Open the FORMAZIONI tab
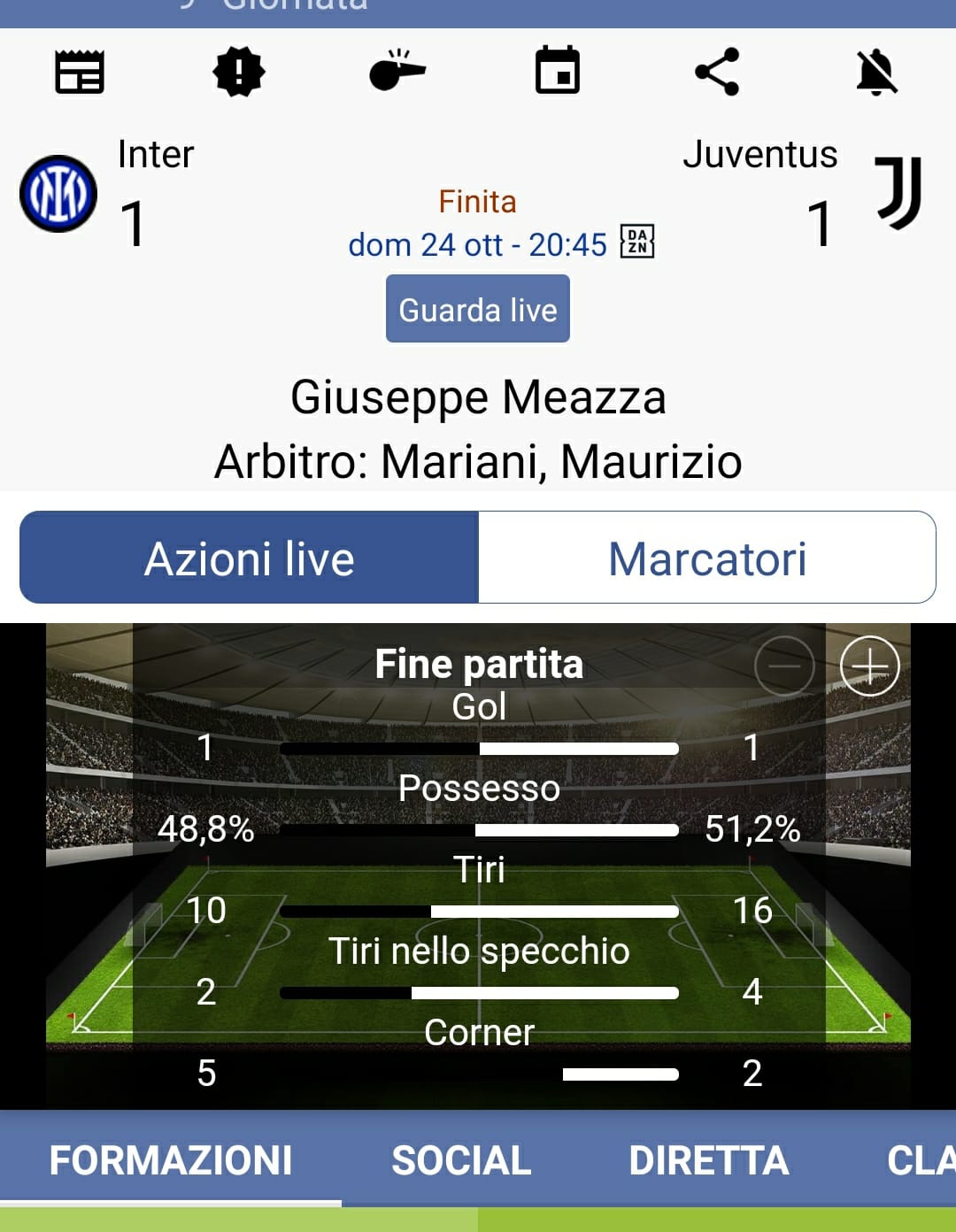Image resolution: width=956 pixels, height=1232 pixels. (x=171, y=1159)
